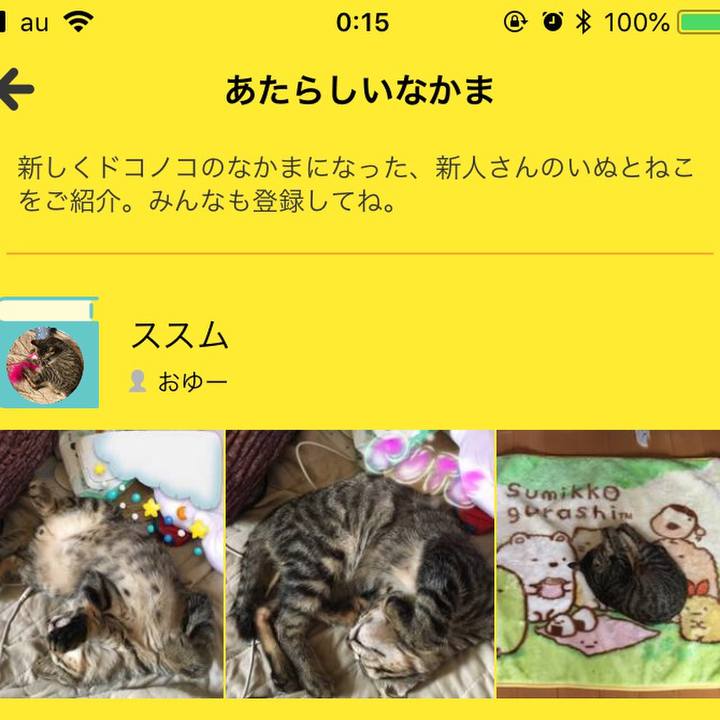The image size is (720, 720).
Task: Go back with the arrow icon
Action: tap(18, 90)
